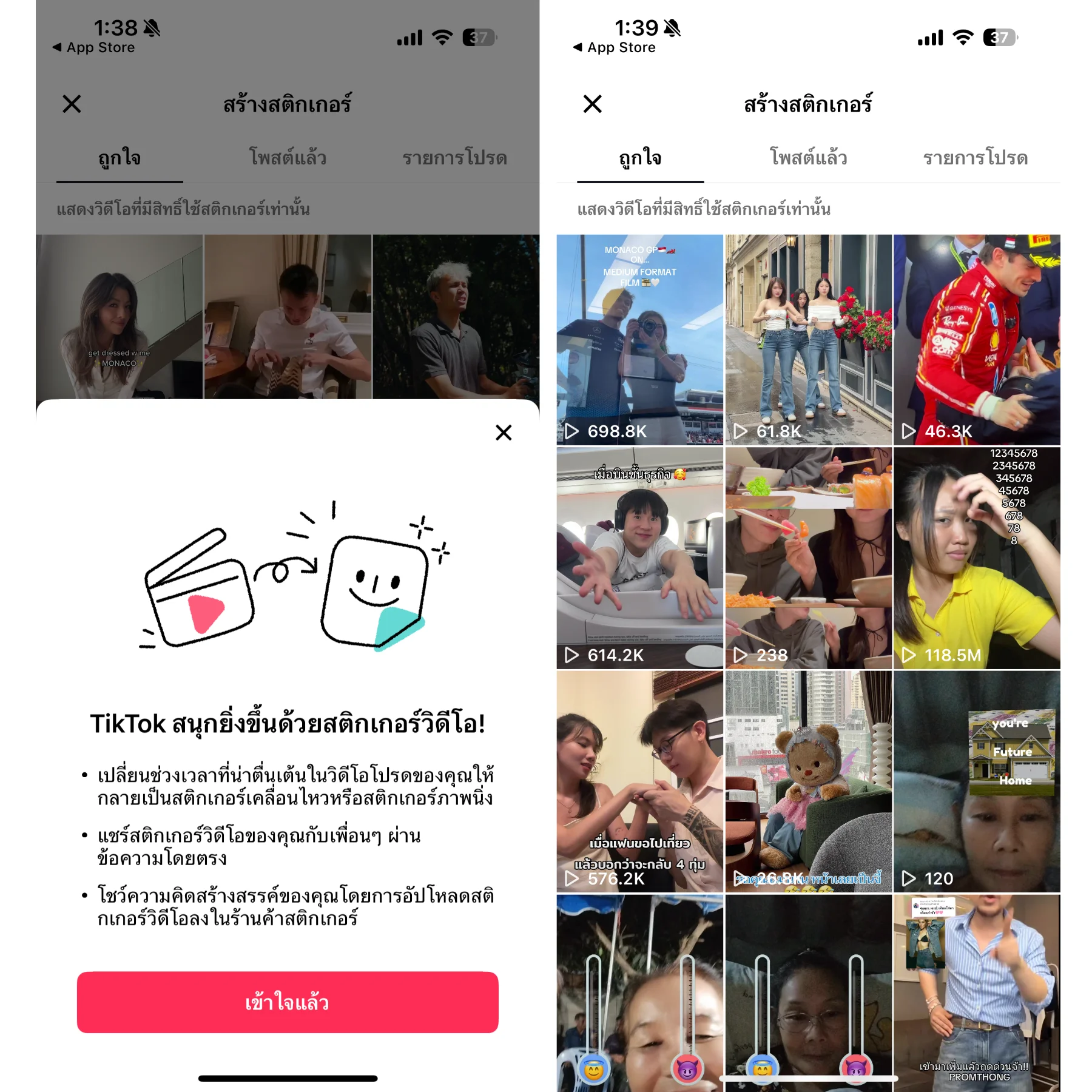Select the racing driver video with 46.3K views
Screen dimensions: 1092x1092
977,340
